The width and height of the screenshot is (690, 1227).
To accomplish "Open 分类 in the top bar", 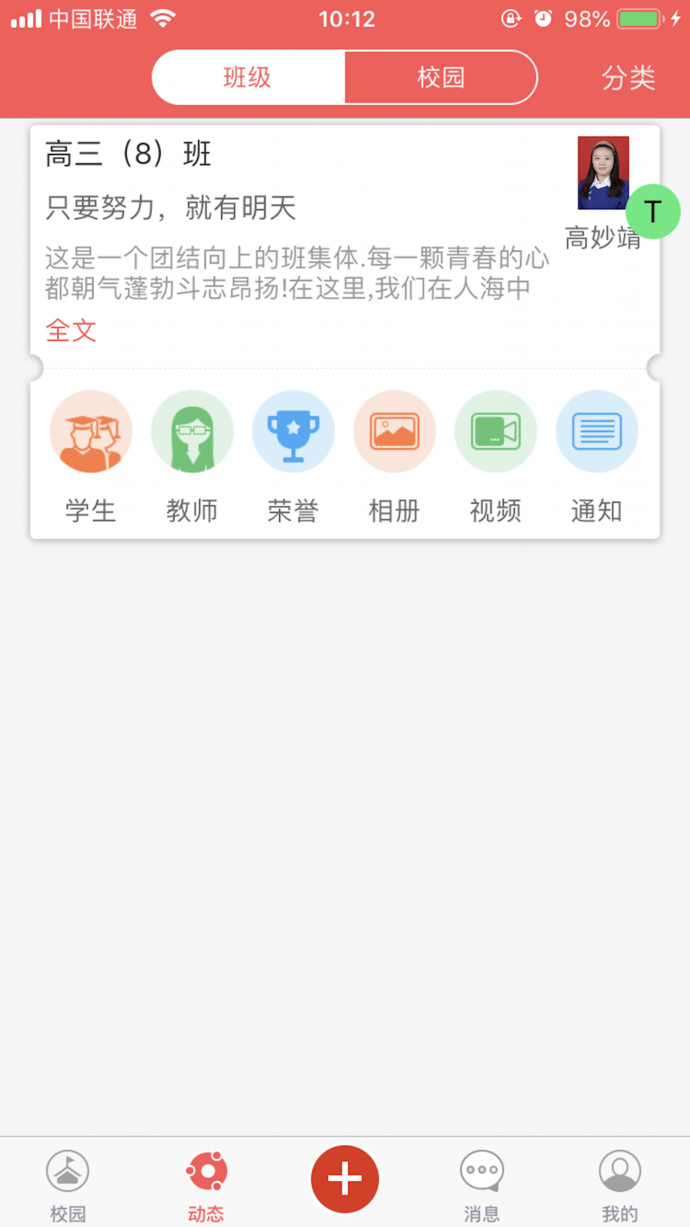I will pyautogui.click(x=628, y=78).
